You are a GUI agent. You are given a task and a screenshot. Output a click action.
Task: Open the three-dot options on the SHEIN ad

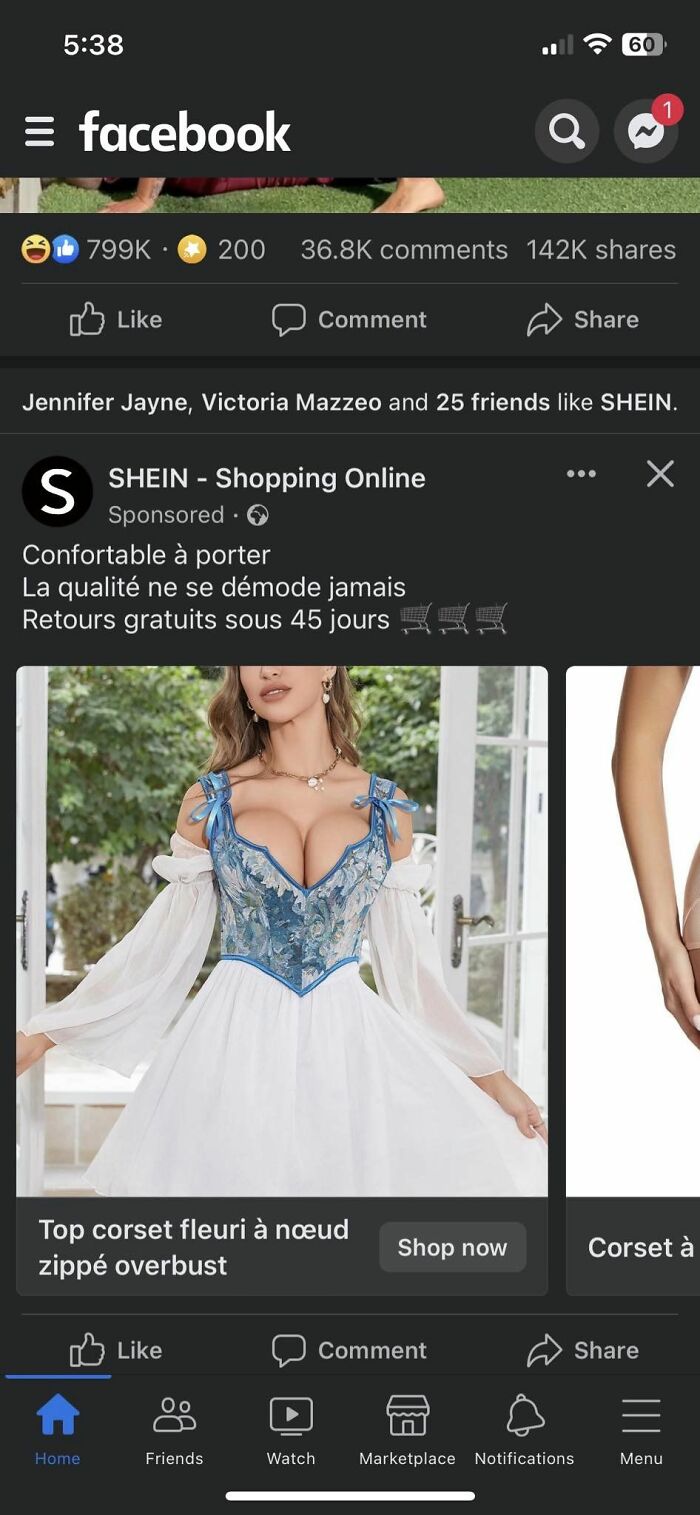coord(581,474)
